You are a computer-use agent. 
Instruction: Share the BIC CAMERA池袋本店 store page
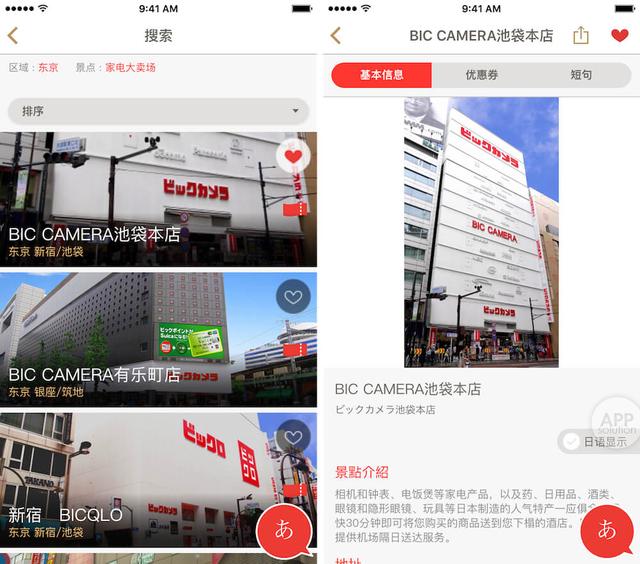pyautogui.click(x=581, y=36)
